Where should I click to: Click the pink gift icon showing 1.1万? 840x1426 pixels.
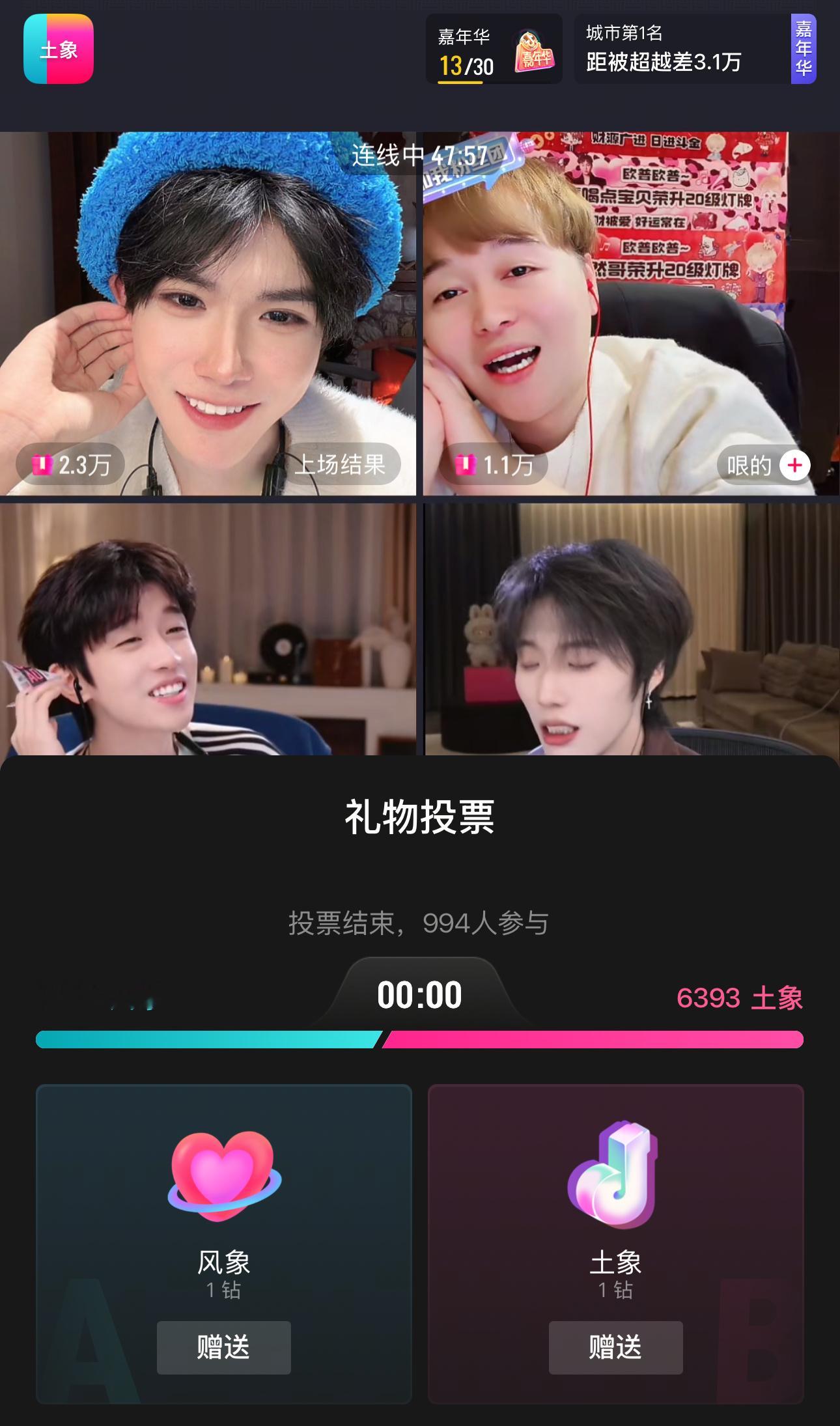(x=466, y=465)
